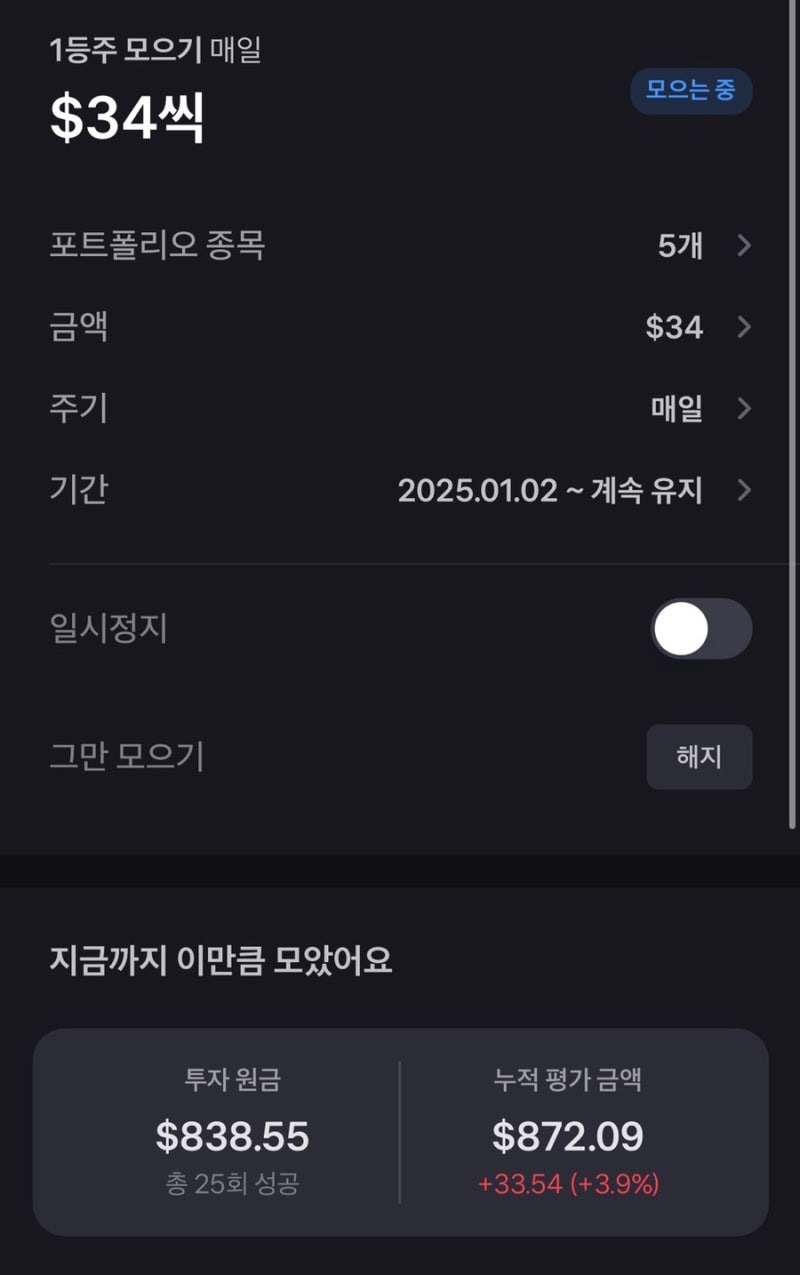
Task: Tap the 지금까지 이만큼 모았어요 section header
Action: tap(222, 961)
